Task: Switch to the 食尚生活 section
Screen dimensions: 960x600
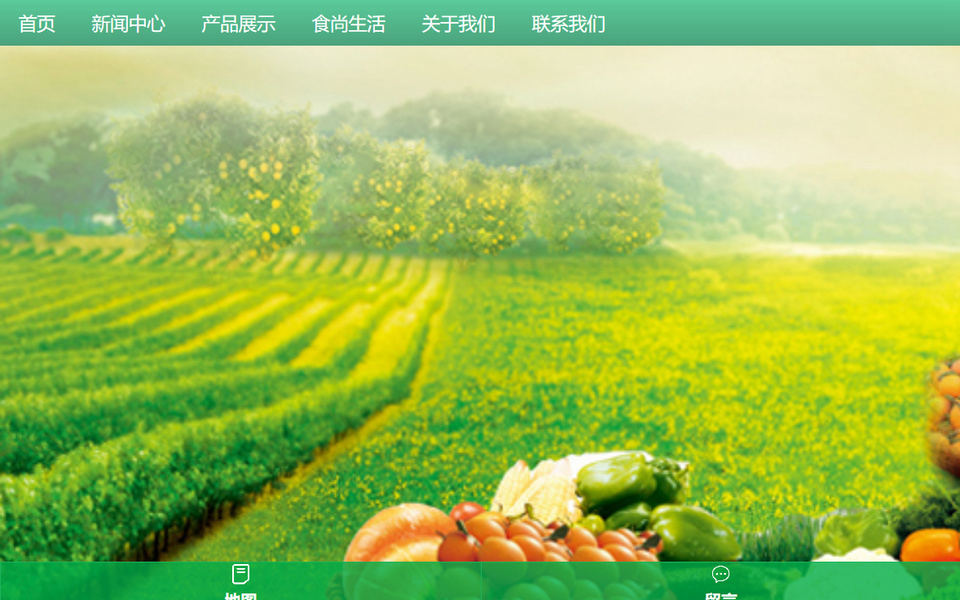Action: [348, 24]
